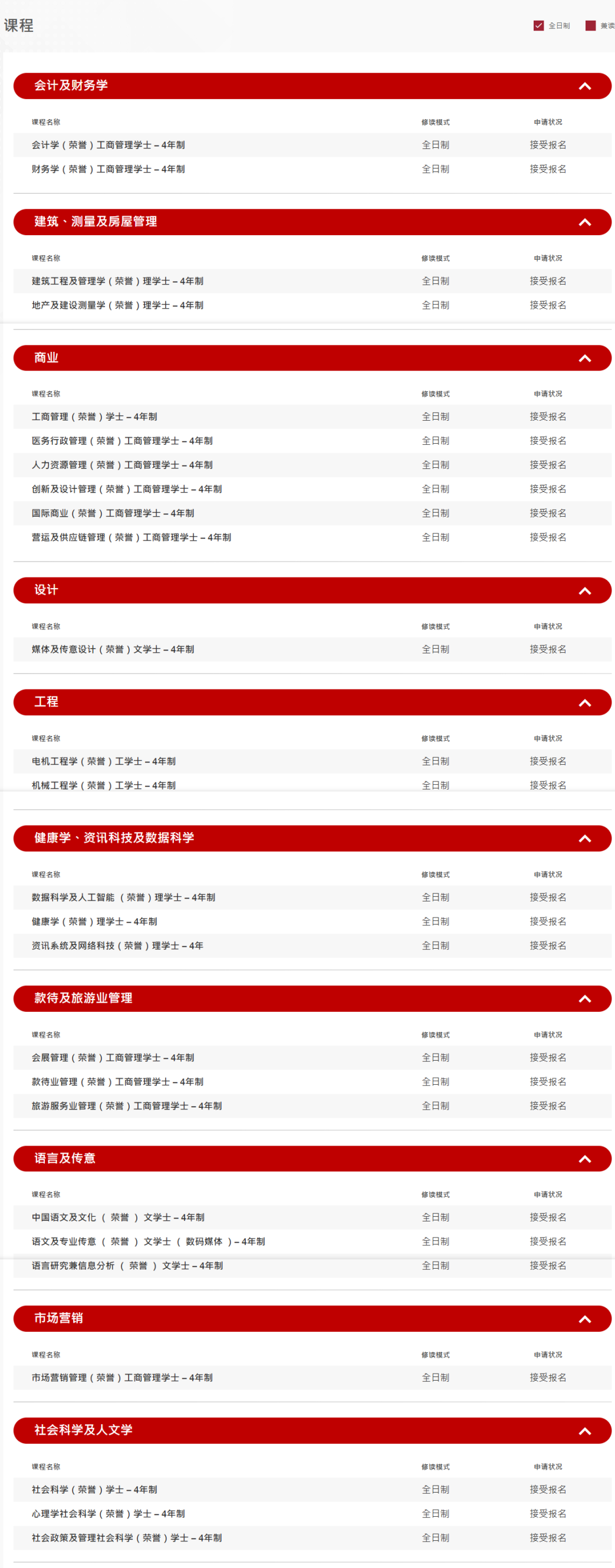This screenshot has height=1568, width=615.
Task: Collapse the 会计及财务学 section
Action: tap(584, 87)
